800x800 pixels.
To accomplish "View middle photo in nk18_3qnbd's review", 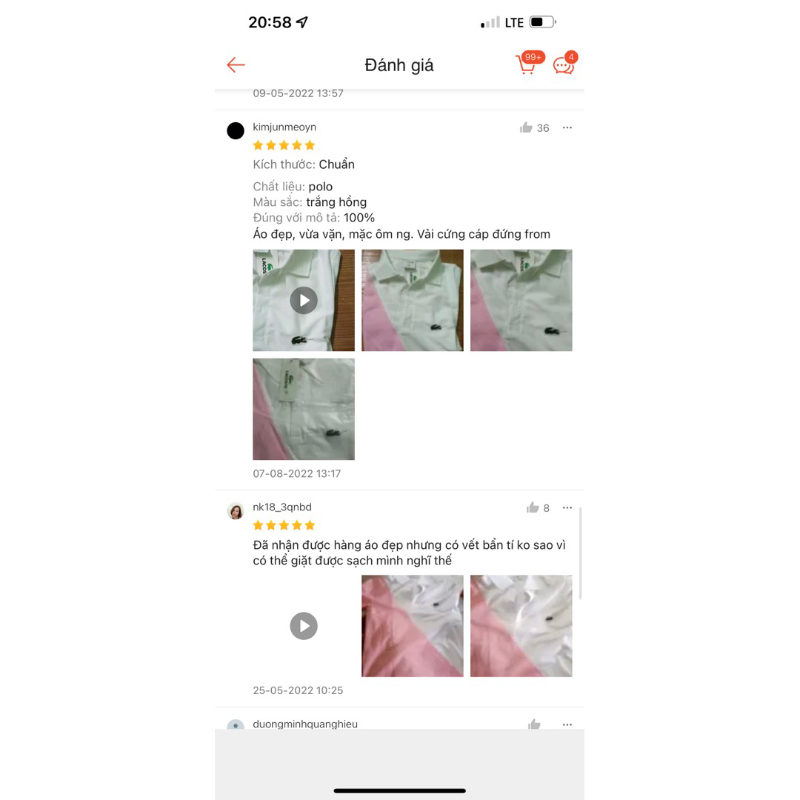I will coord(412,626).
